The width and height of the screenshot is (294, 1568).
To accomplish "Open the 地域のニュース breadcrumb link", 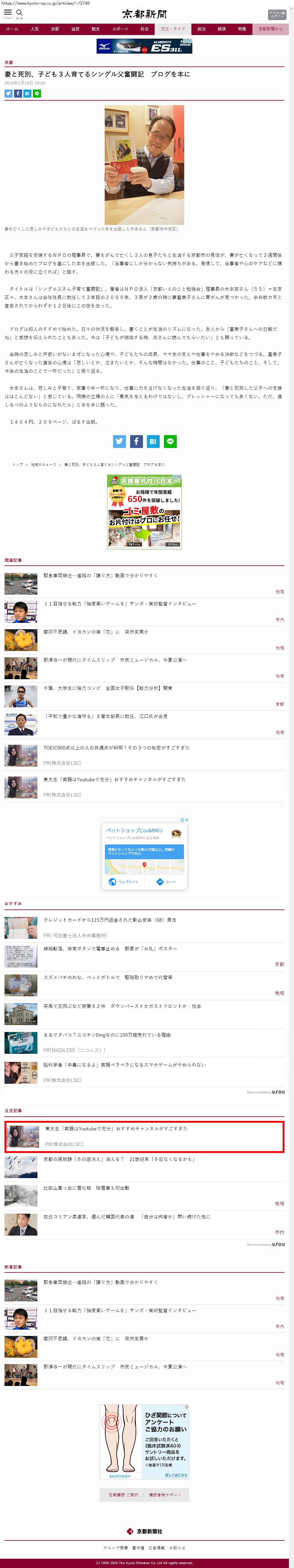I will click(x=43, y=464).
